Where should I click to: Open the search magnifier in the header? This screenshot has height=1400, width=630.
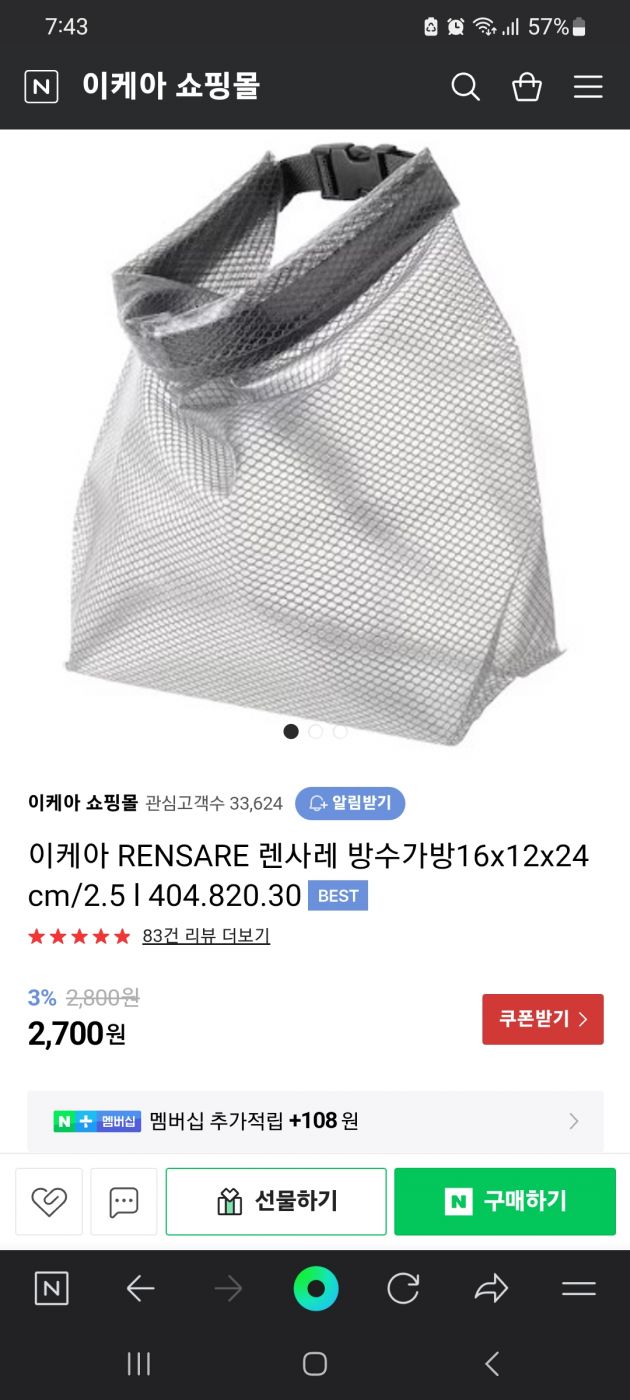pyautogui.click(x=465, y=87)
